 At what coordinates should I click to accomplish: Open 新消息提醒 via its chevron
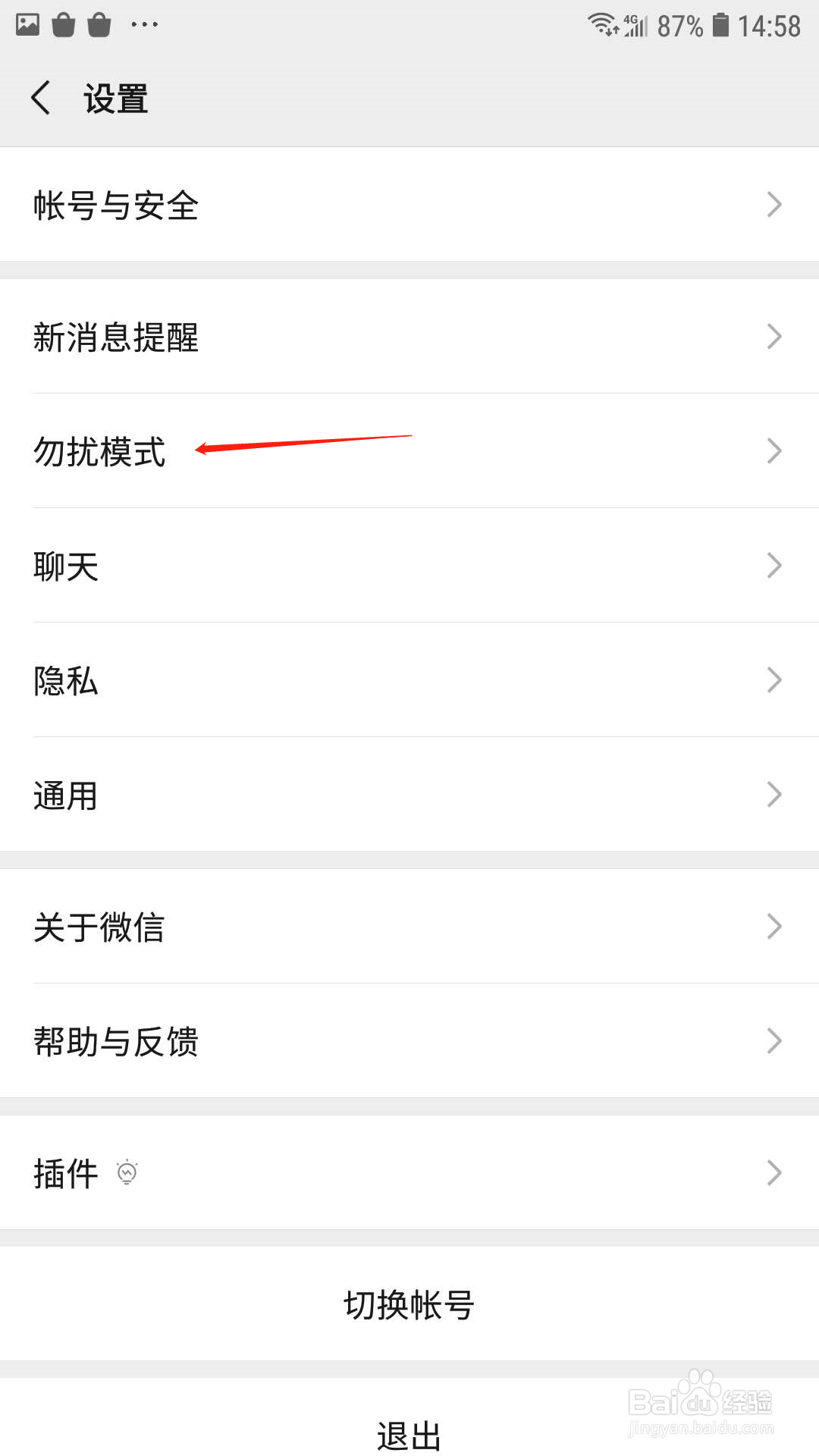click(773, 337)
